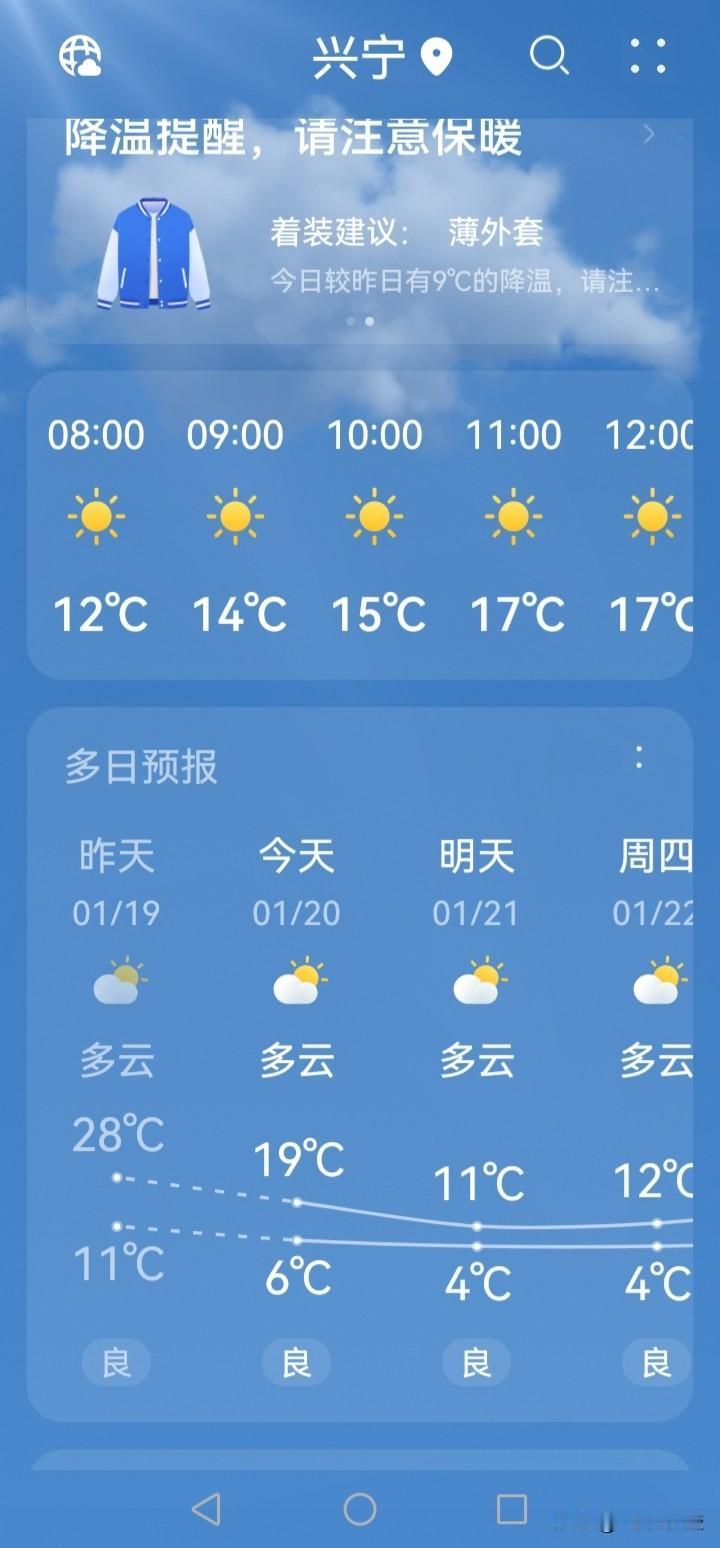Select the 昨天 history tab
Screen dimensions: 720x1548
[116, 855]
